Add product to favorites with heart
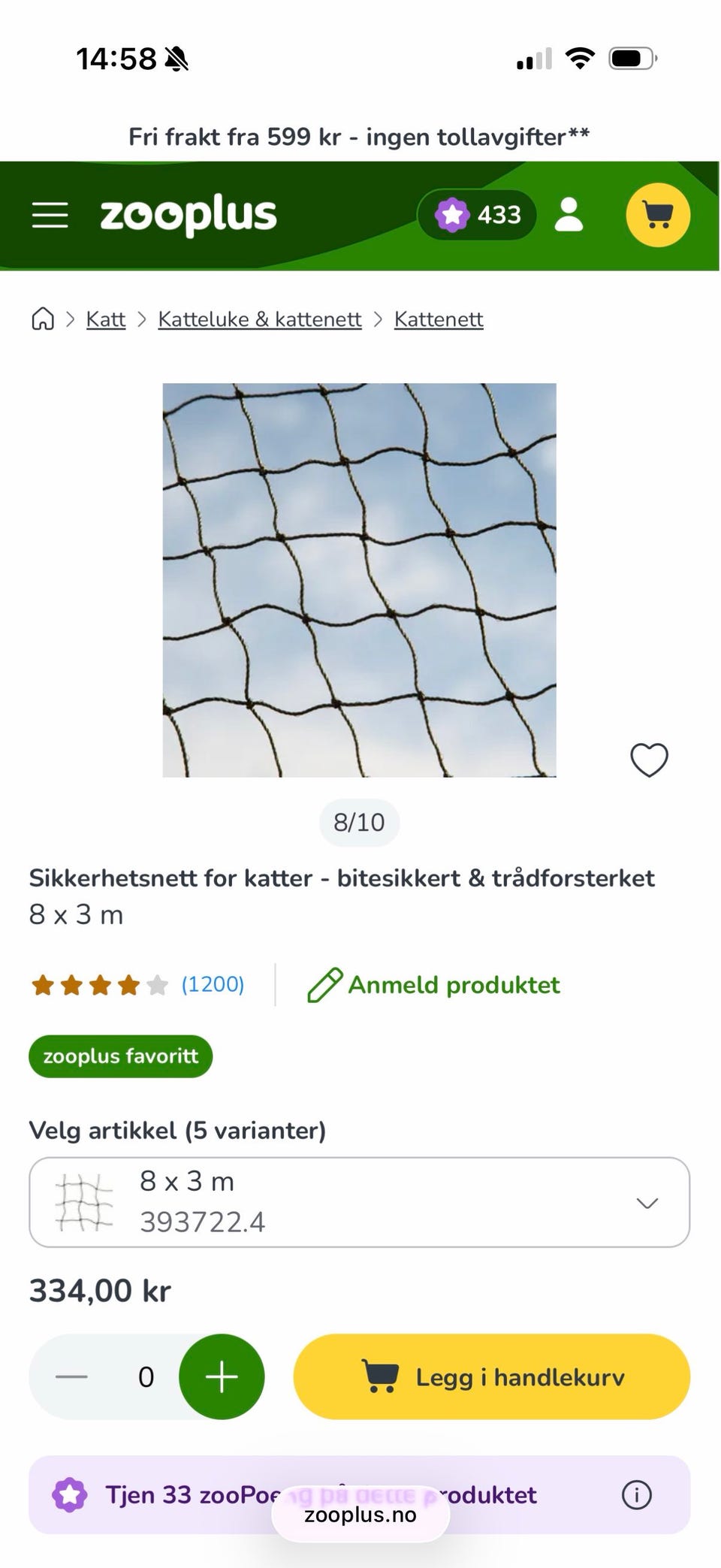This screenshot has width=721, height=1568. [x=649, y=760]
